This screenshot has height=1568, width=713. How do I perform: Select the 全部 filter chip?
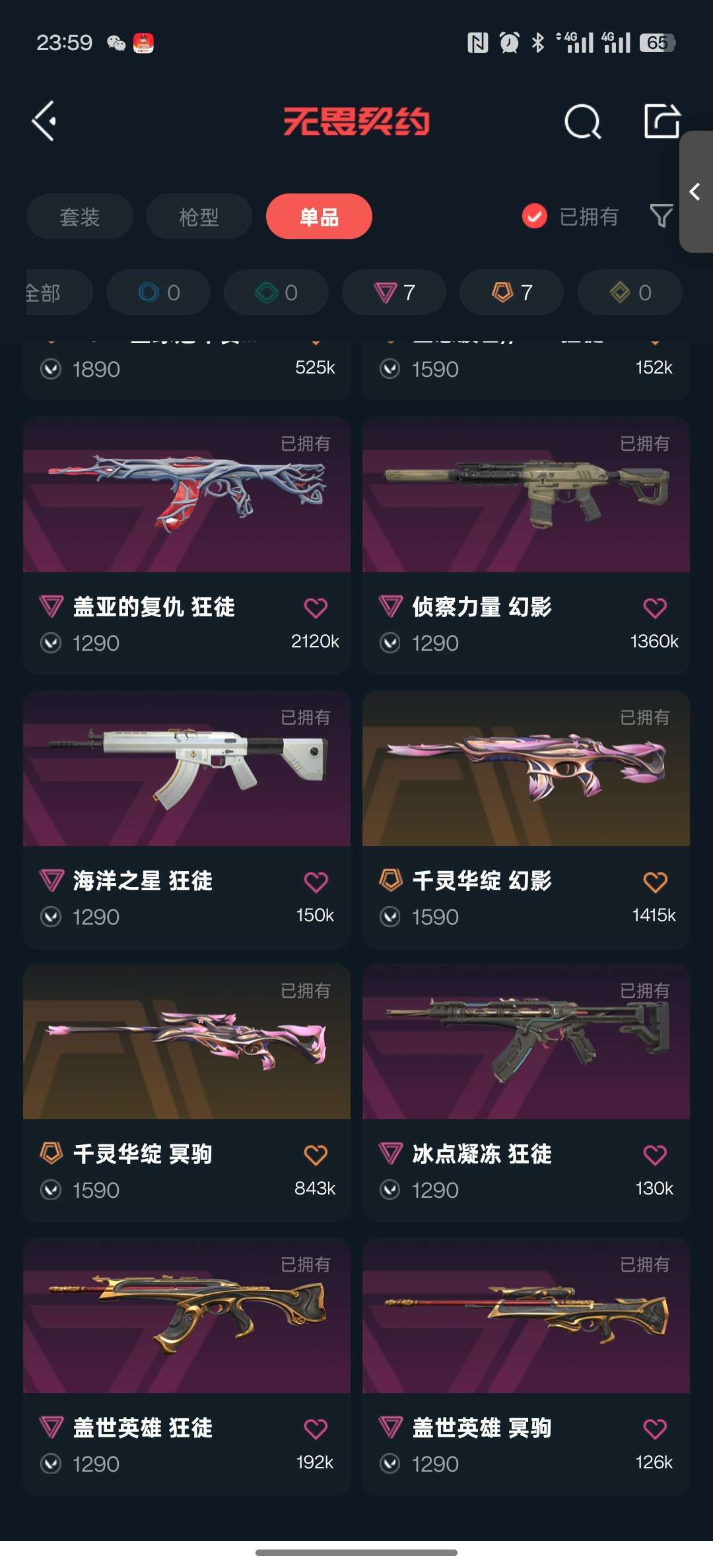[58, 292]
